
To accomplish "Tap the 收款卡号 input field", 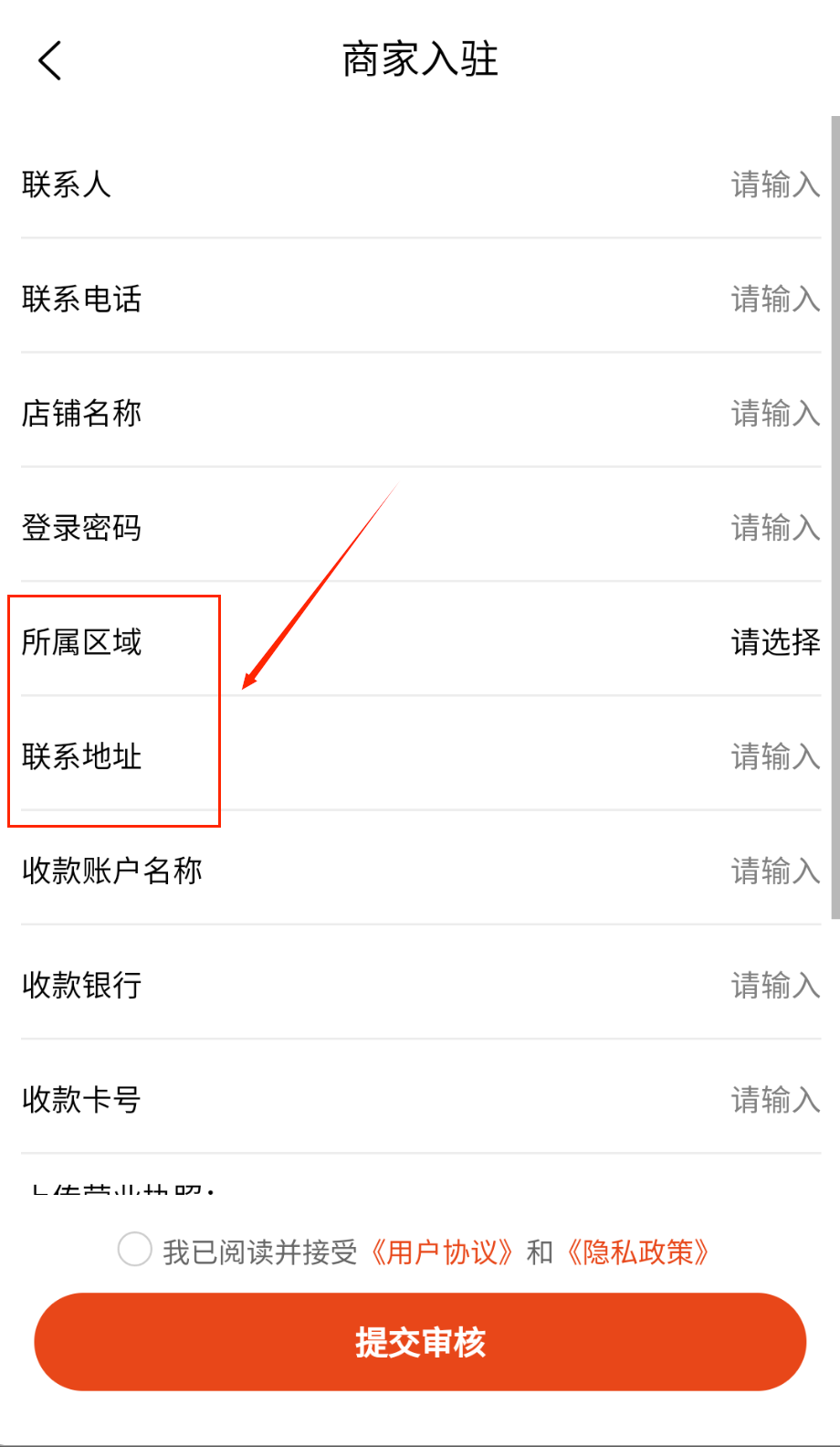I will [x=774, y=1099].
